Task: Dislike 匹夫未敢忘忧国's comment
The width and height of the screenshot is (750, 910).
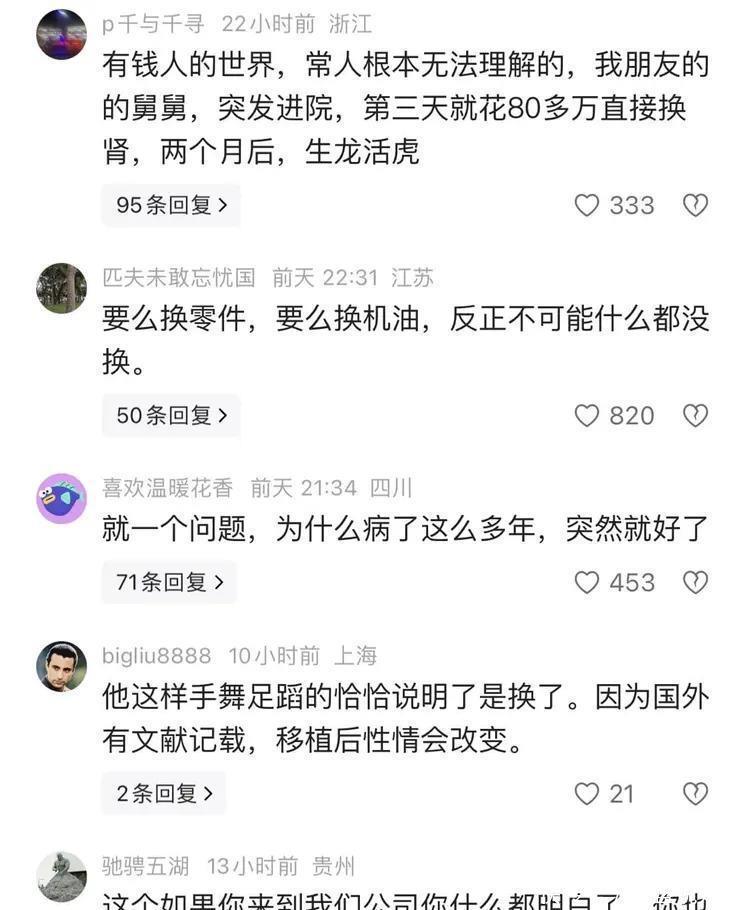Action: [x=695, y=415]
